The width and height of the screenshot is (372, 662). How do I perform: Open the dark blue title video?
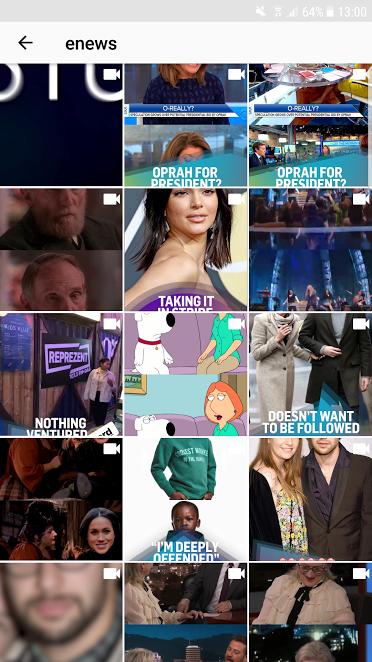pos(61,125)
